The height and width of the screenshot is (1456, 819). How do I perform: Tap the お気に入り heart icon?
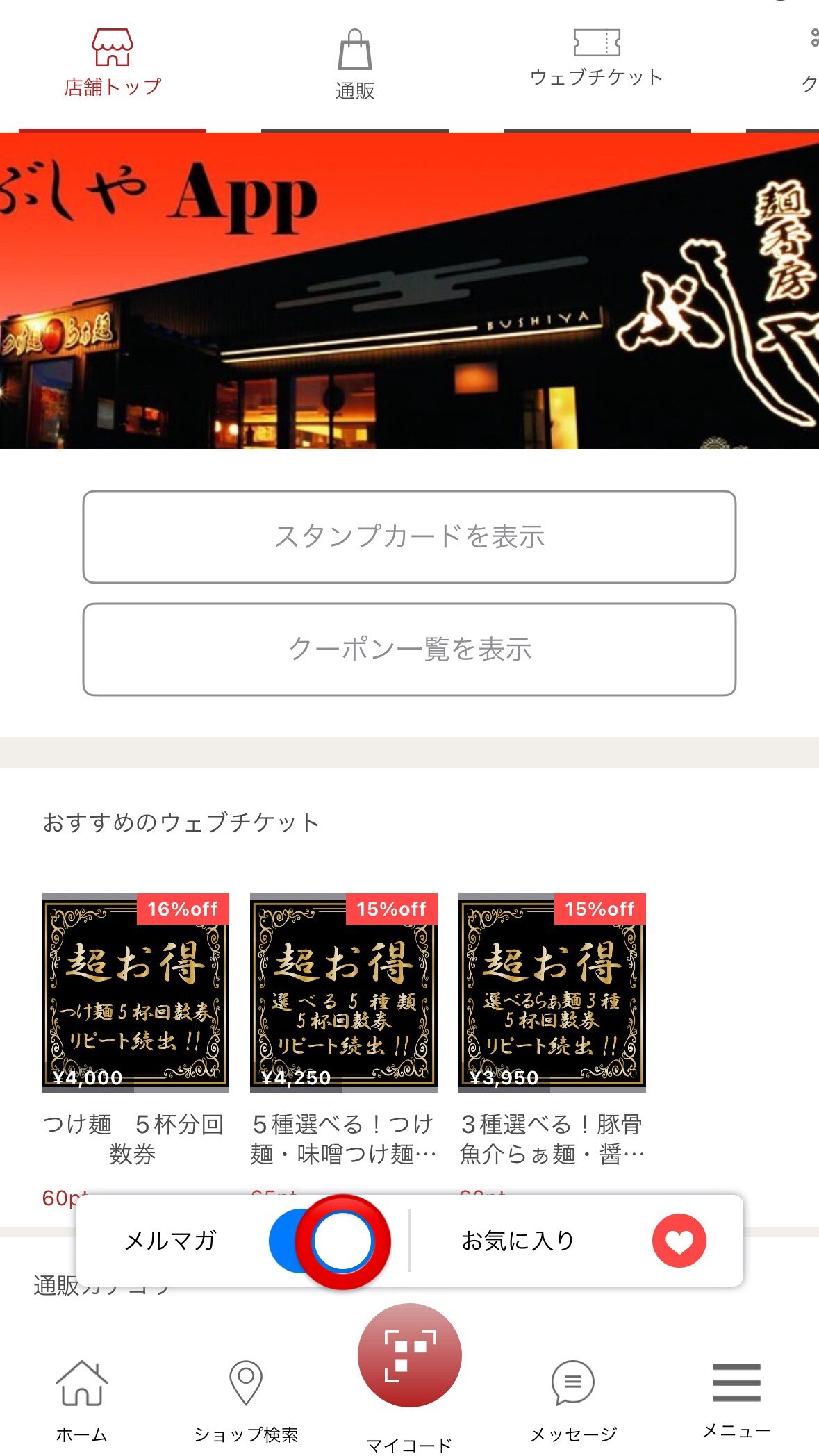click(679, 1241)
